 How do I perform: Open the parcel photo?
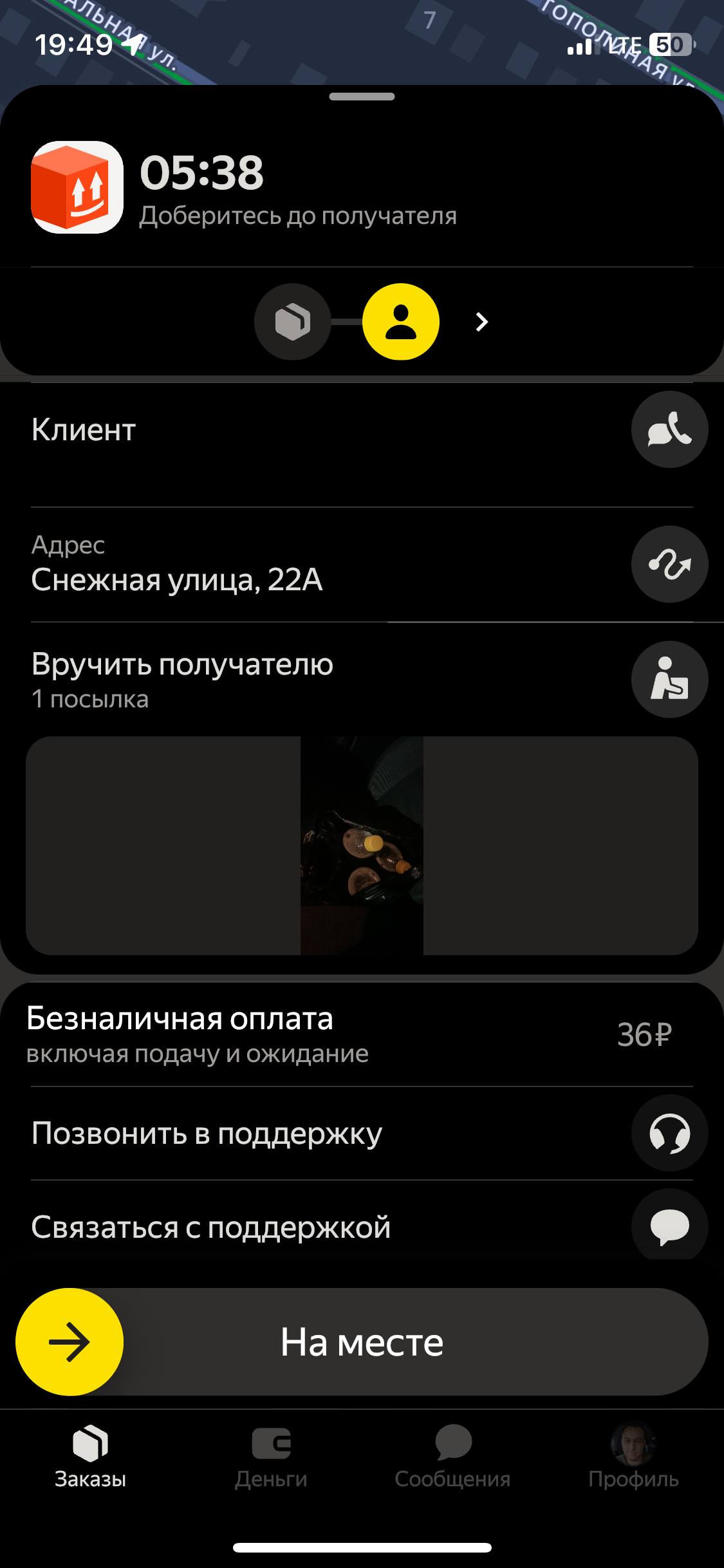[x=362, y=845]
